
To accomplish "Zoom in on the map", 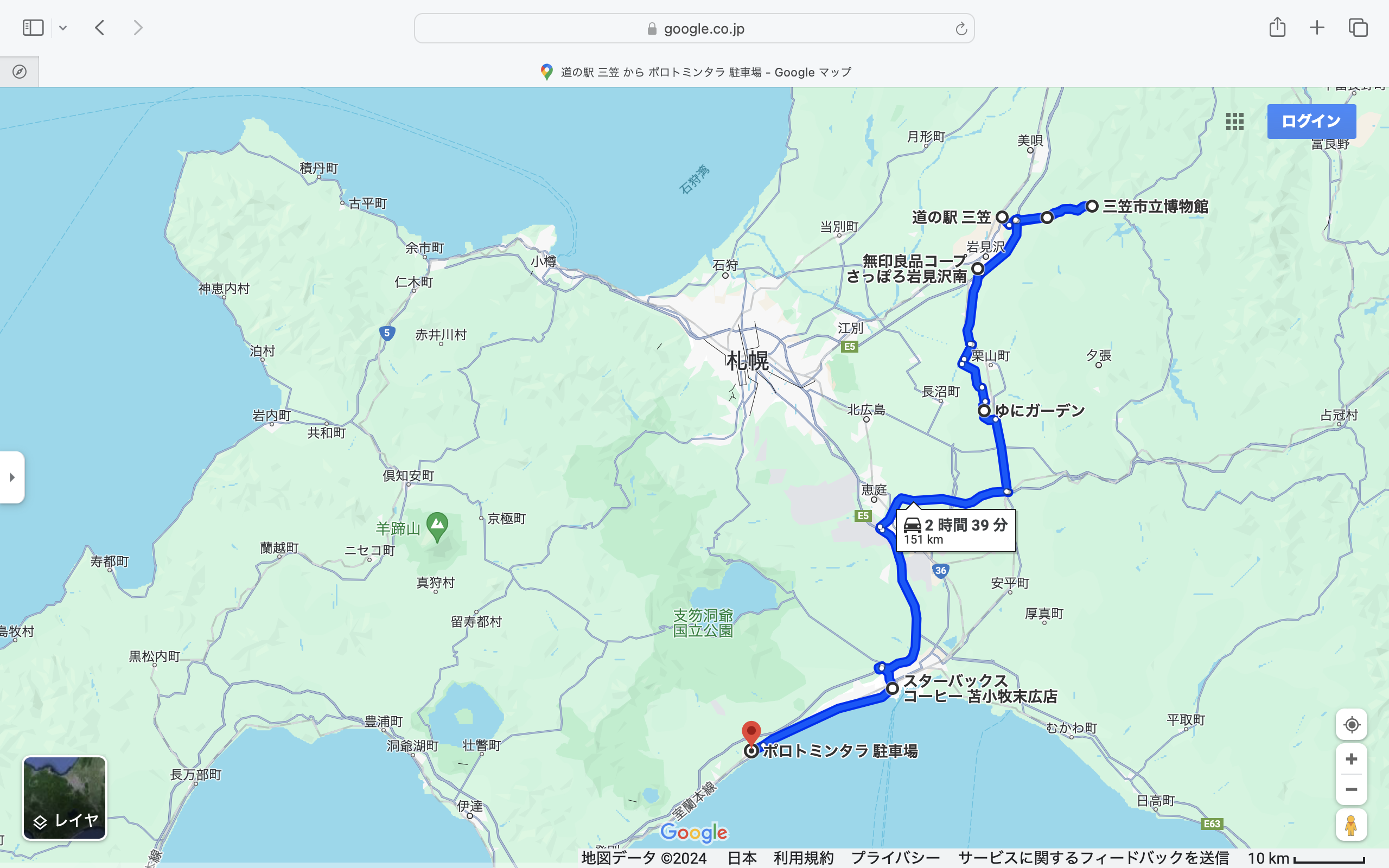I will pos(1351,759).
